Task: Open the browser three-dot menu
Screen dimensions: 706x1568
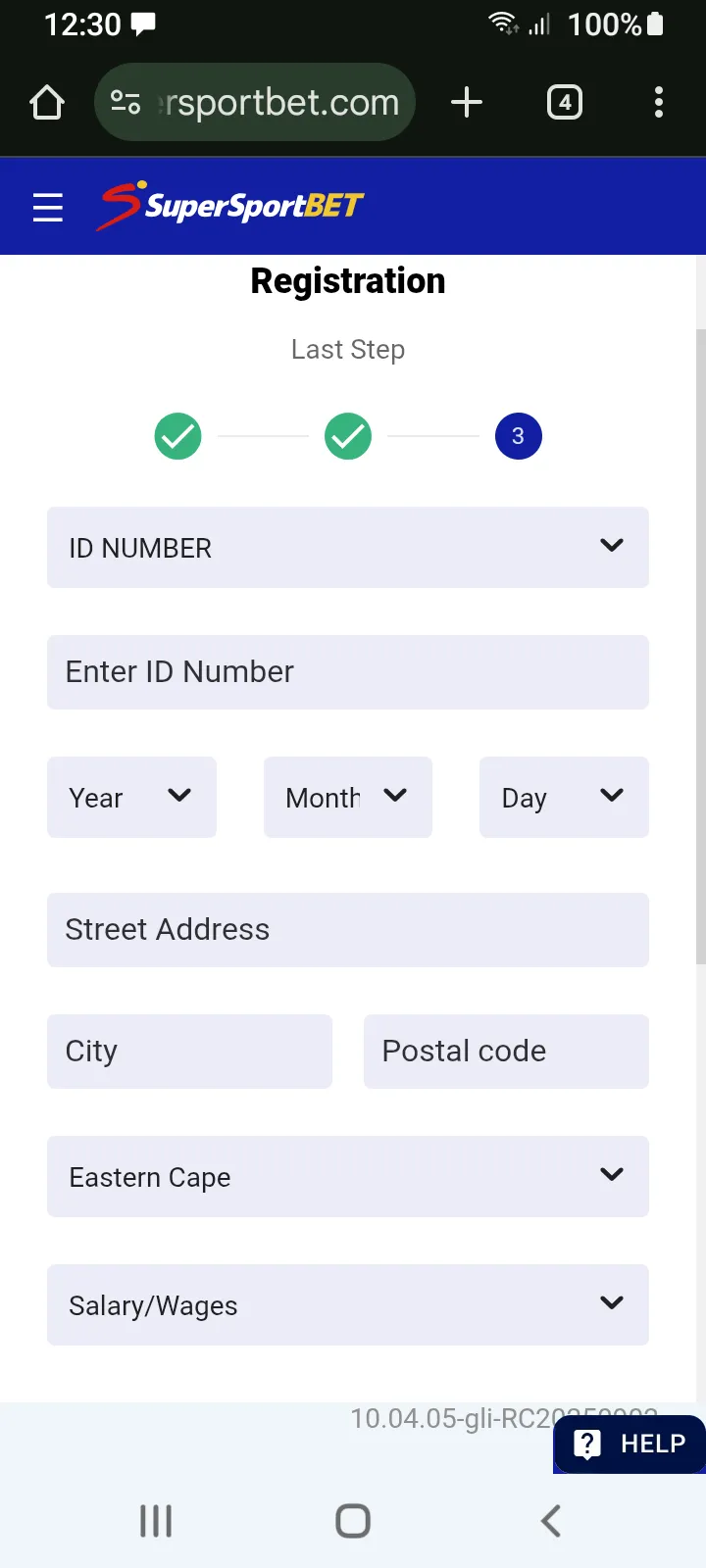Action: pyautogui.click(x=658, y=102)
